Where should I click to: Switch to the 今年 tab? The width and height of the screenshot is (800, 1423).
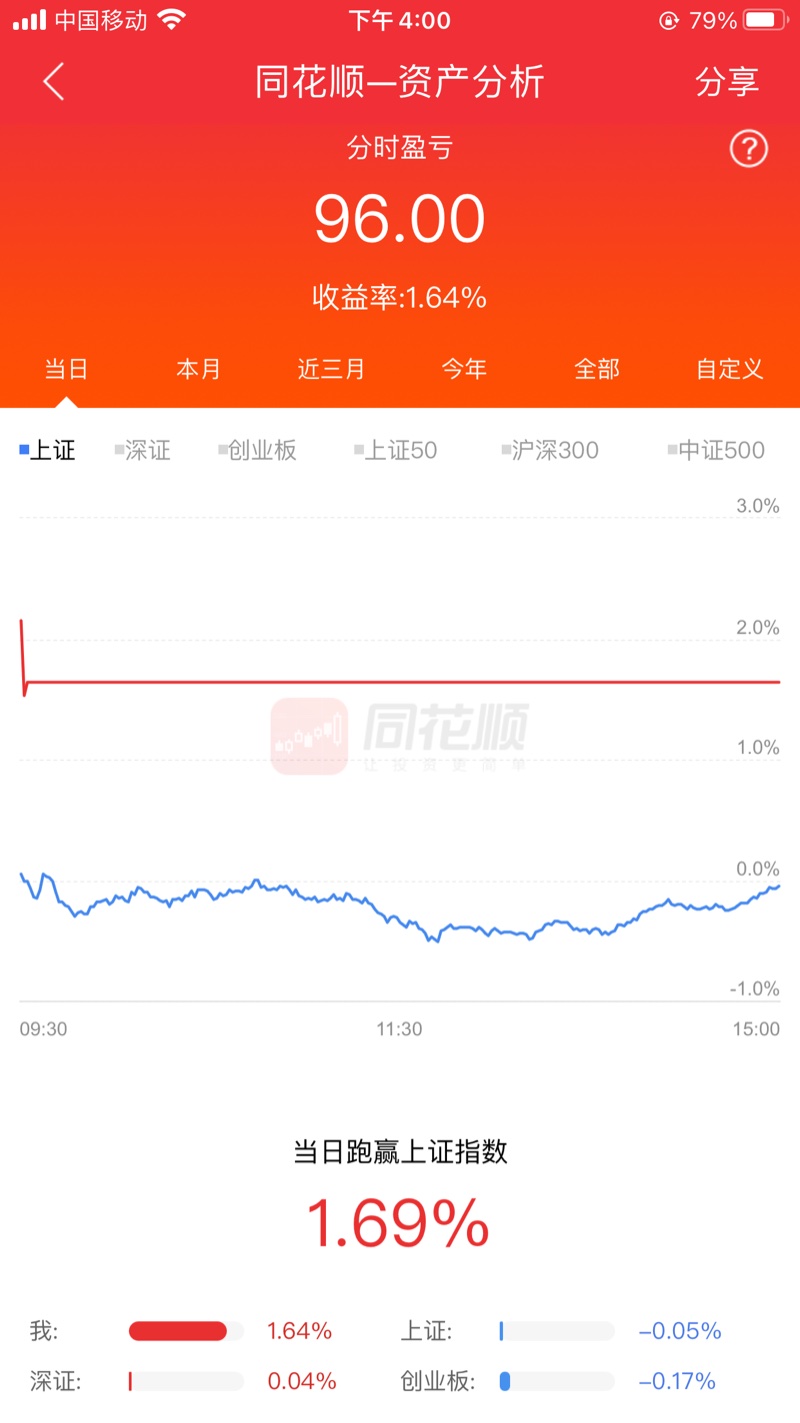(x=464, y=369)
